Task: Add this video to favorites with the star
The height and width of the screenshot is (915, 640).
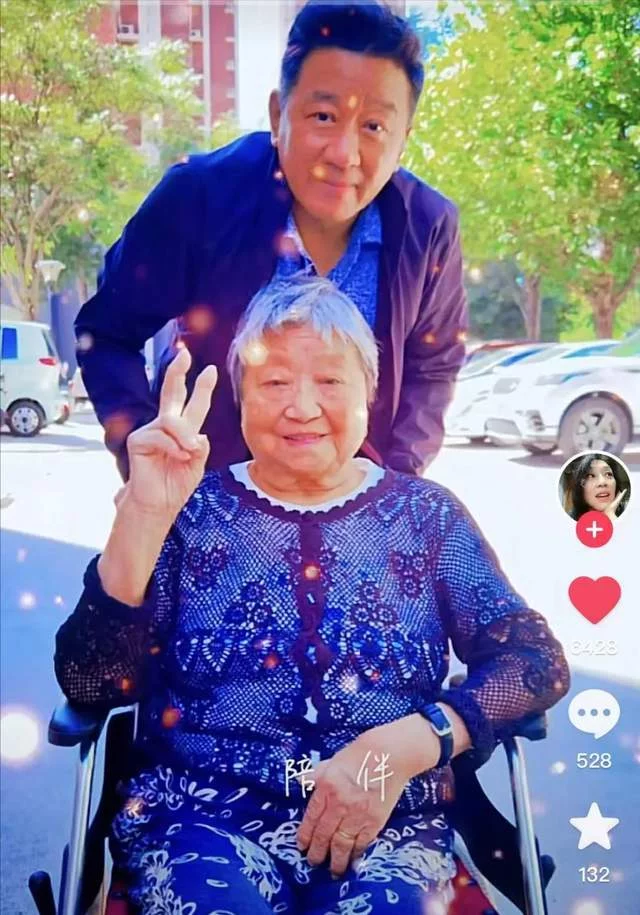Action: 594,827
